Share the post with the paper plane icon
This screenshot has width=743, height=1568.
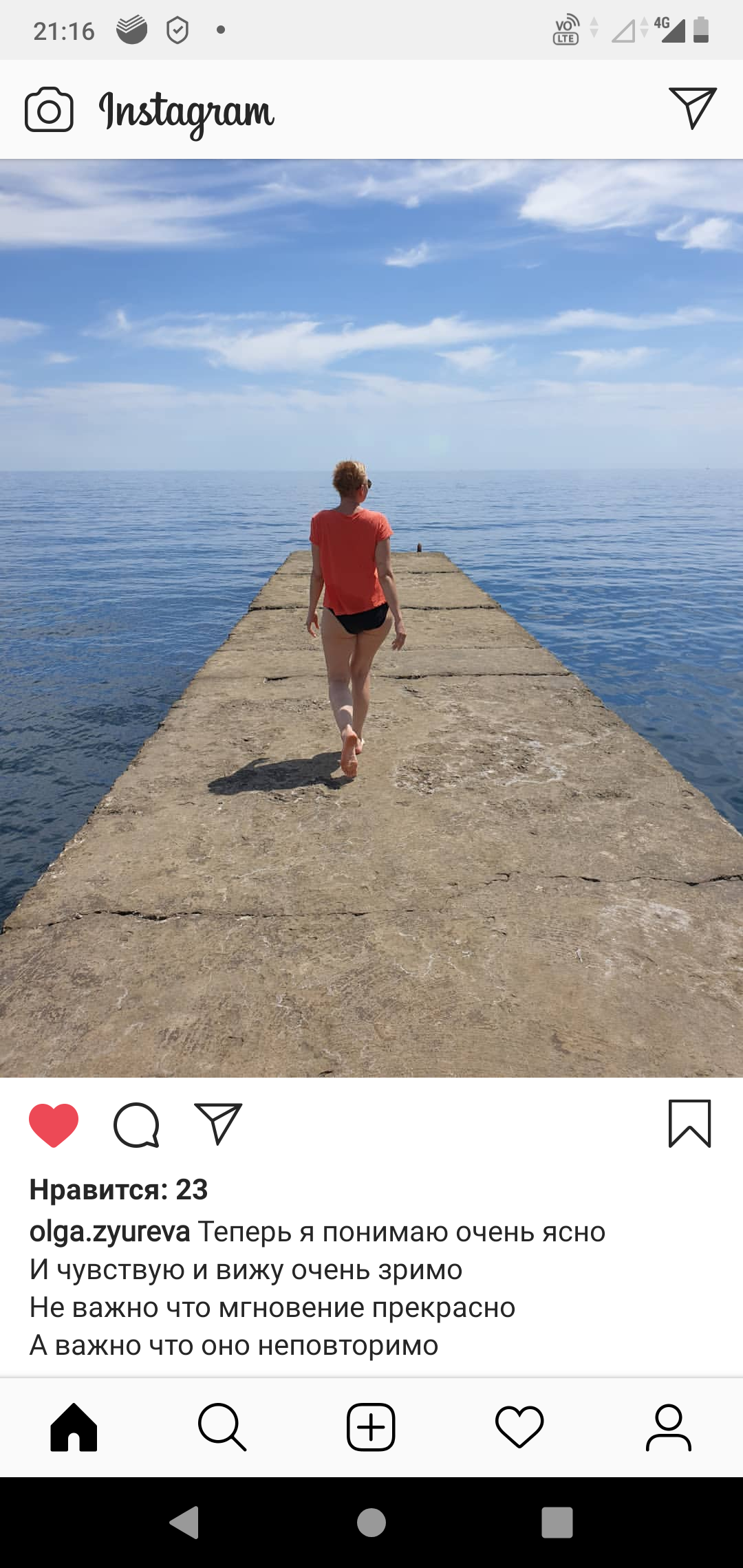[x=218, y=1124]
